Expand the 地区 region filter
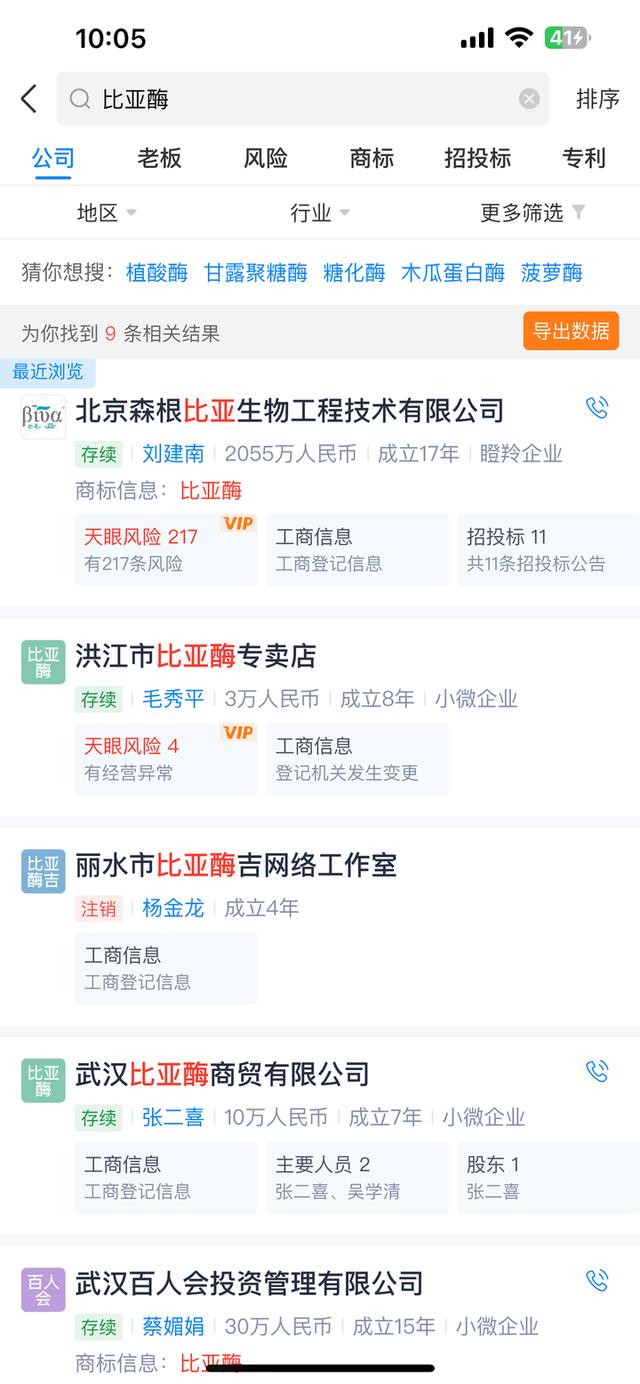This screenshot has height=1384, width=640. coord(107,213)
